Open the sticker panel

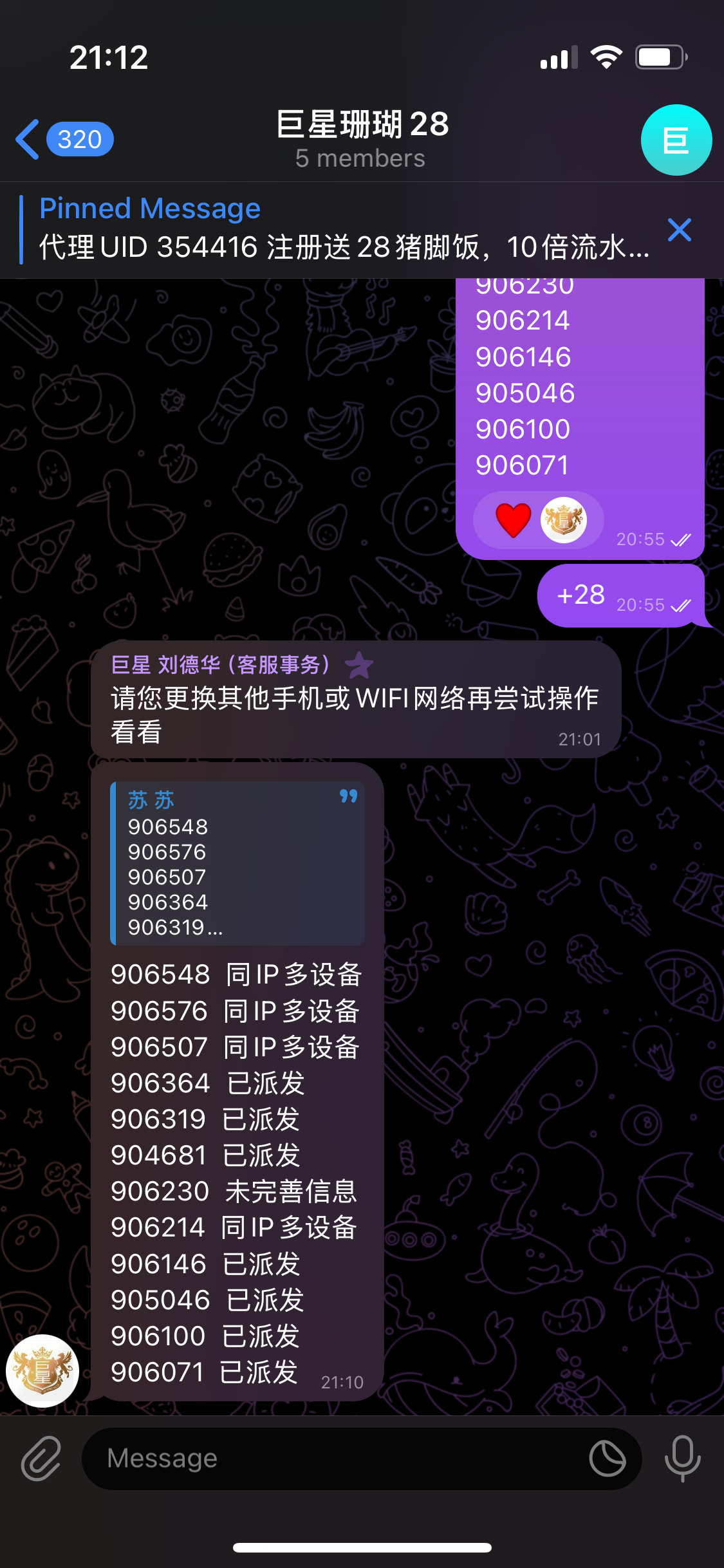coord(607,1459)
